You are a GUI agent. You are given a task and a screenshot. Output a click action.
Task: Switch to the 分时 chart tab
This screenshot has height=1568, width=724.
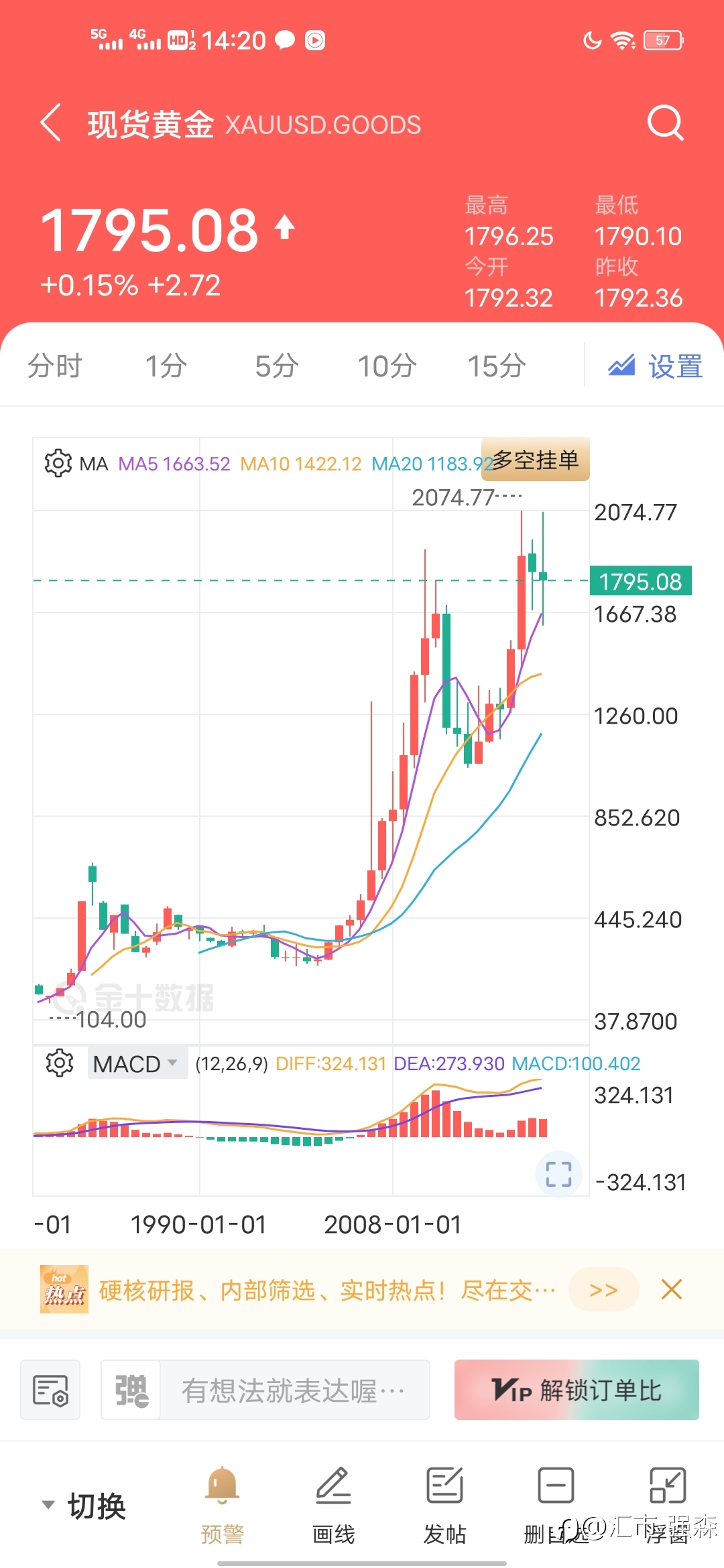pos(55,367)
